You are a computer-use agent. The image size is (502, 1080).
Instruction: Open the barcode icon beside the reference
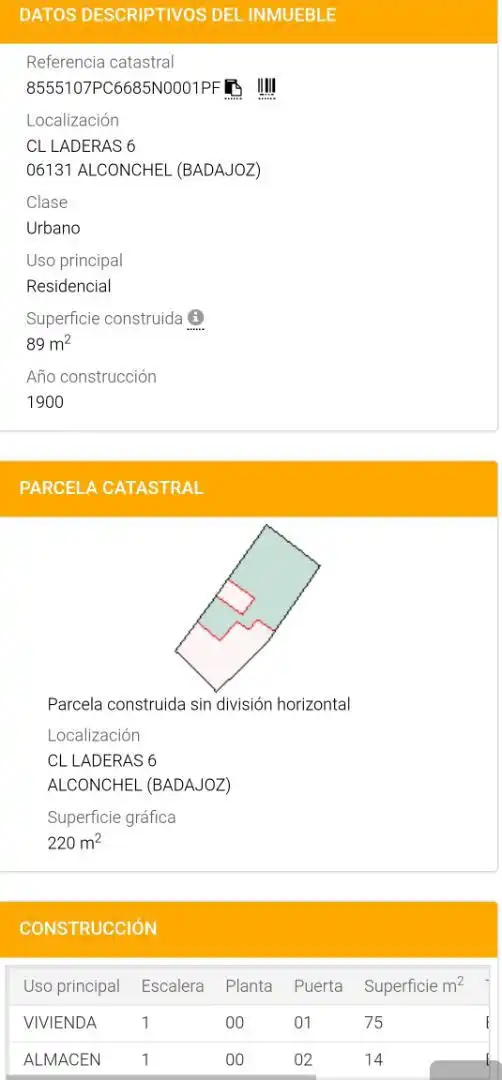(266, 87)
